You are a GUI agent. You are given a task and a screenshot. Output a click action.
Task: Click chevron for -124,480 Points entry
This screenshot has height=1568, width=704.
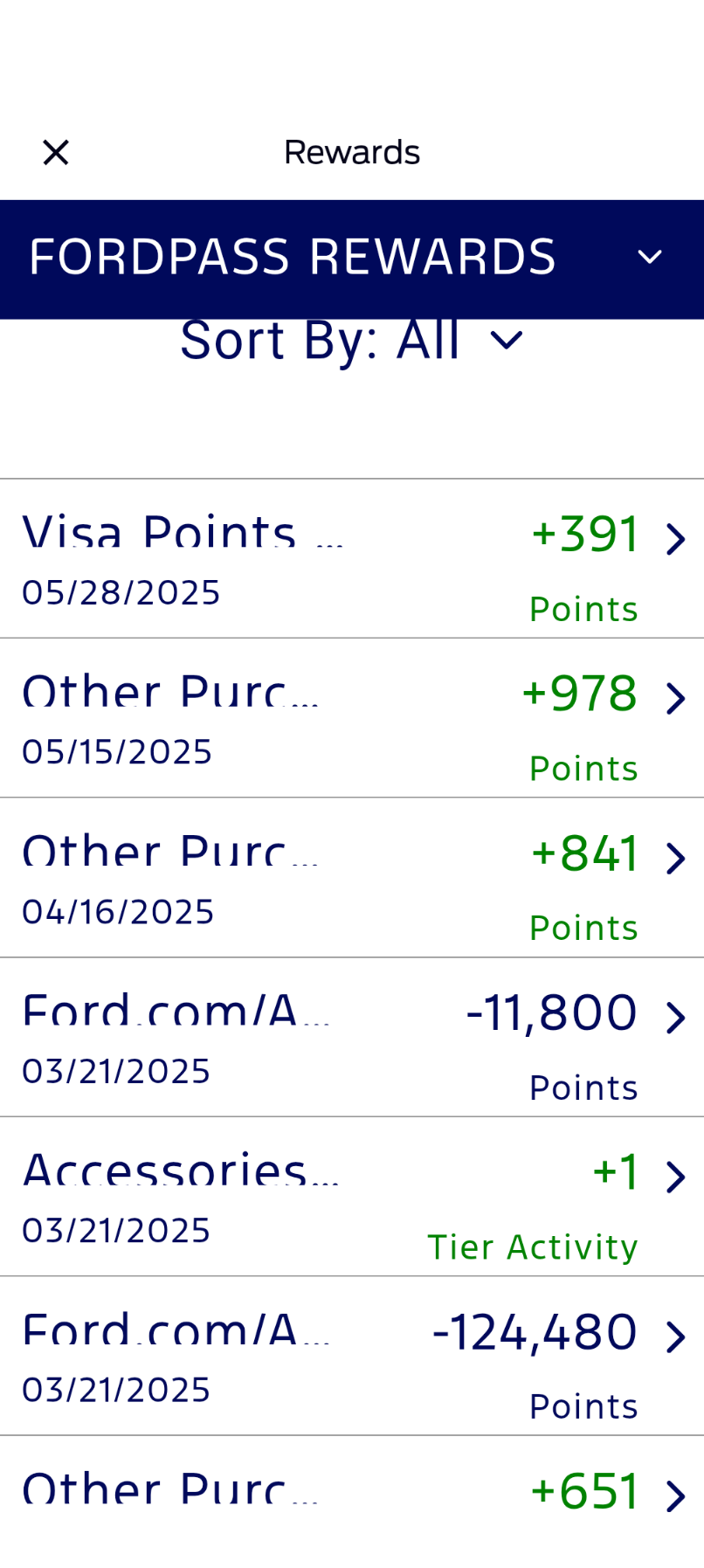pos(675,1336)
